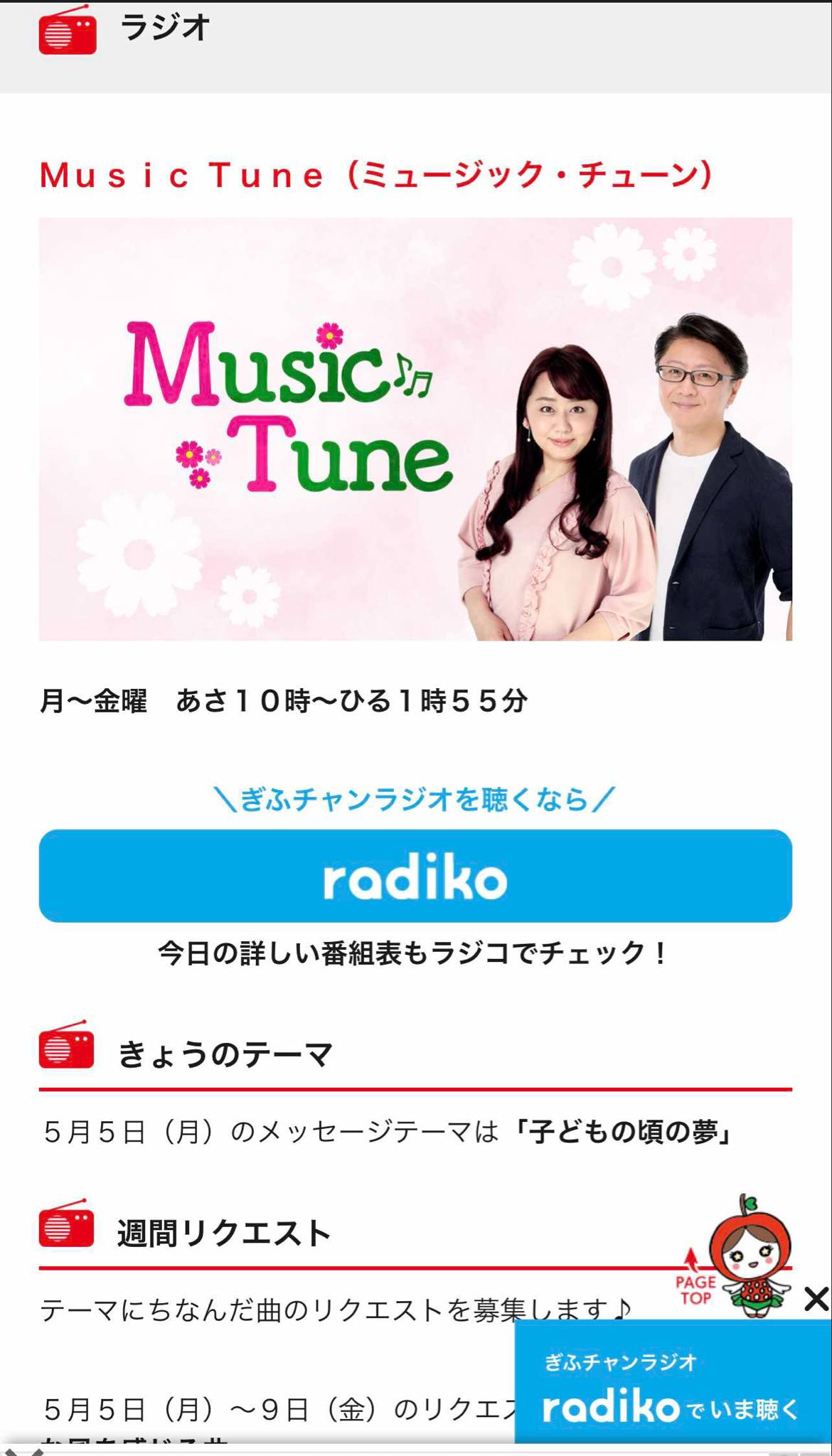Close the floating radiko listen banner
This screenshot has height=1456, width=832.
point(816,1299)
